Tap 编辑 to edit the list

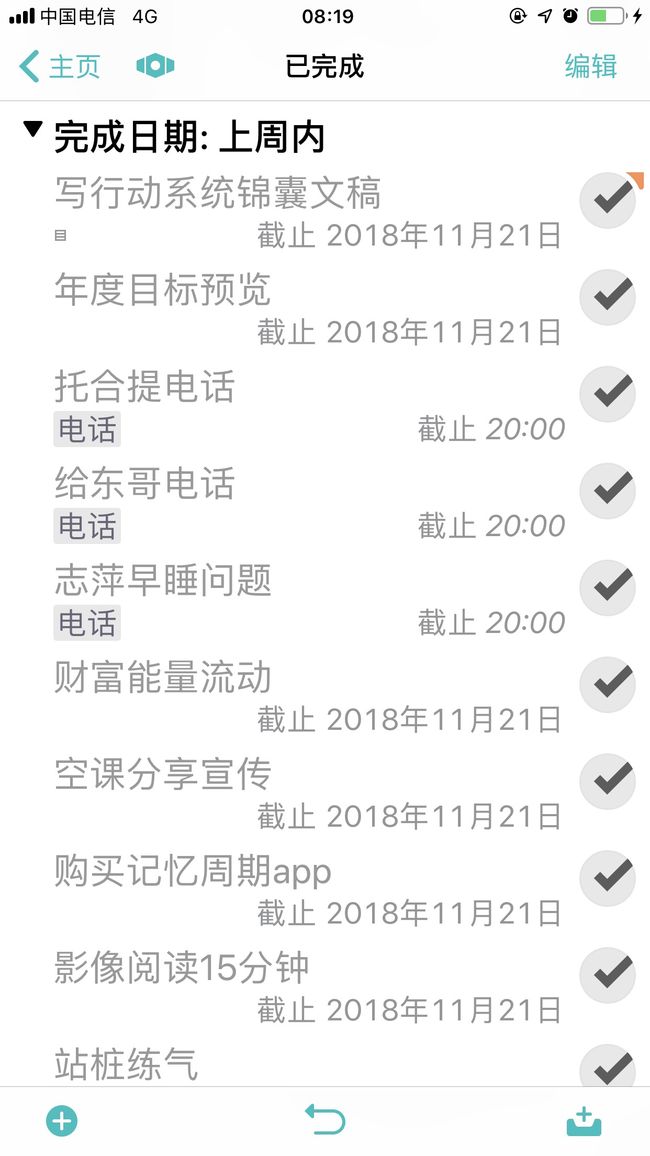[590, 66]
